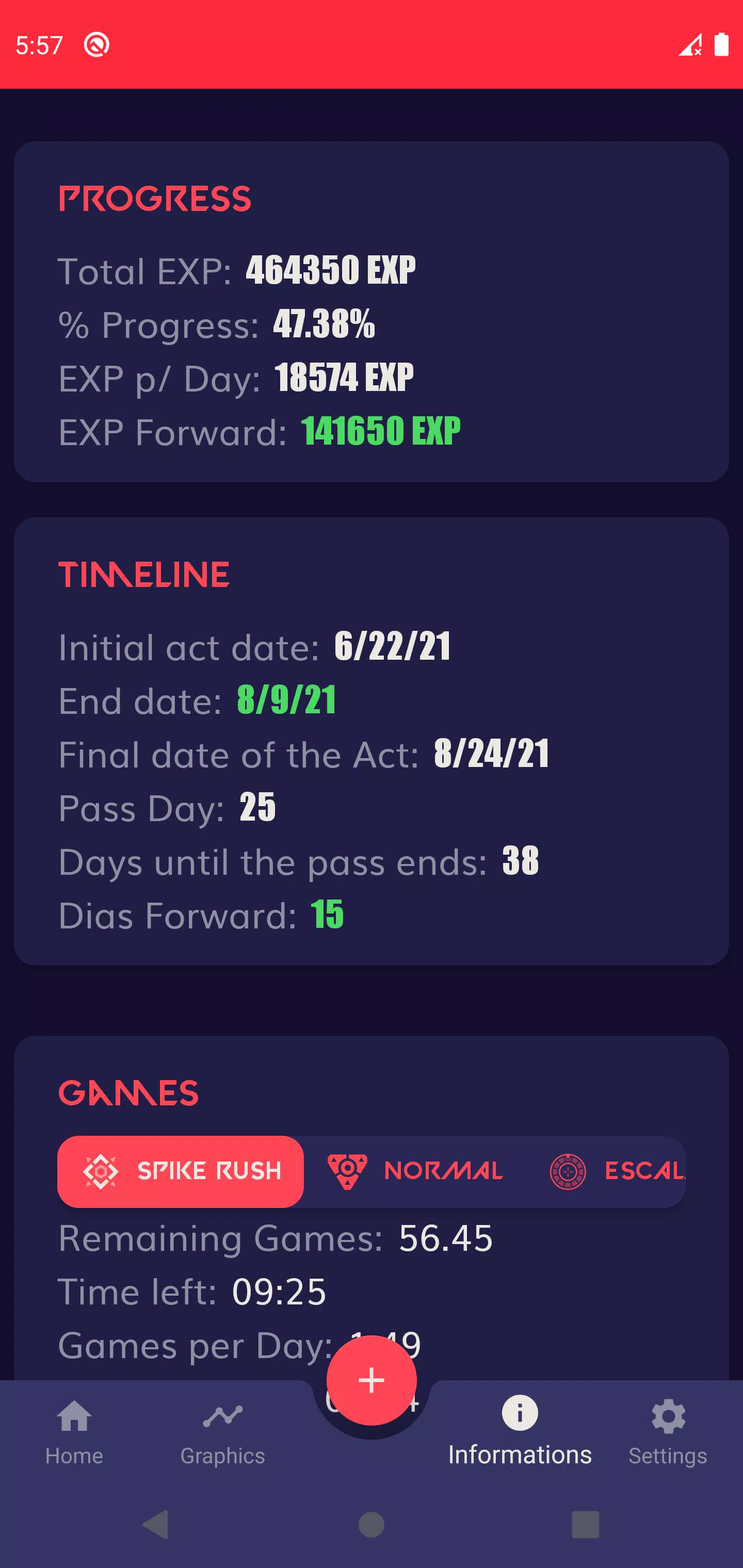Select the Spike Rush game mode

pos(181,1171)
